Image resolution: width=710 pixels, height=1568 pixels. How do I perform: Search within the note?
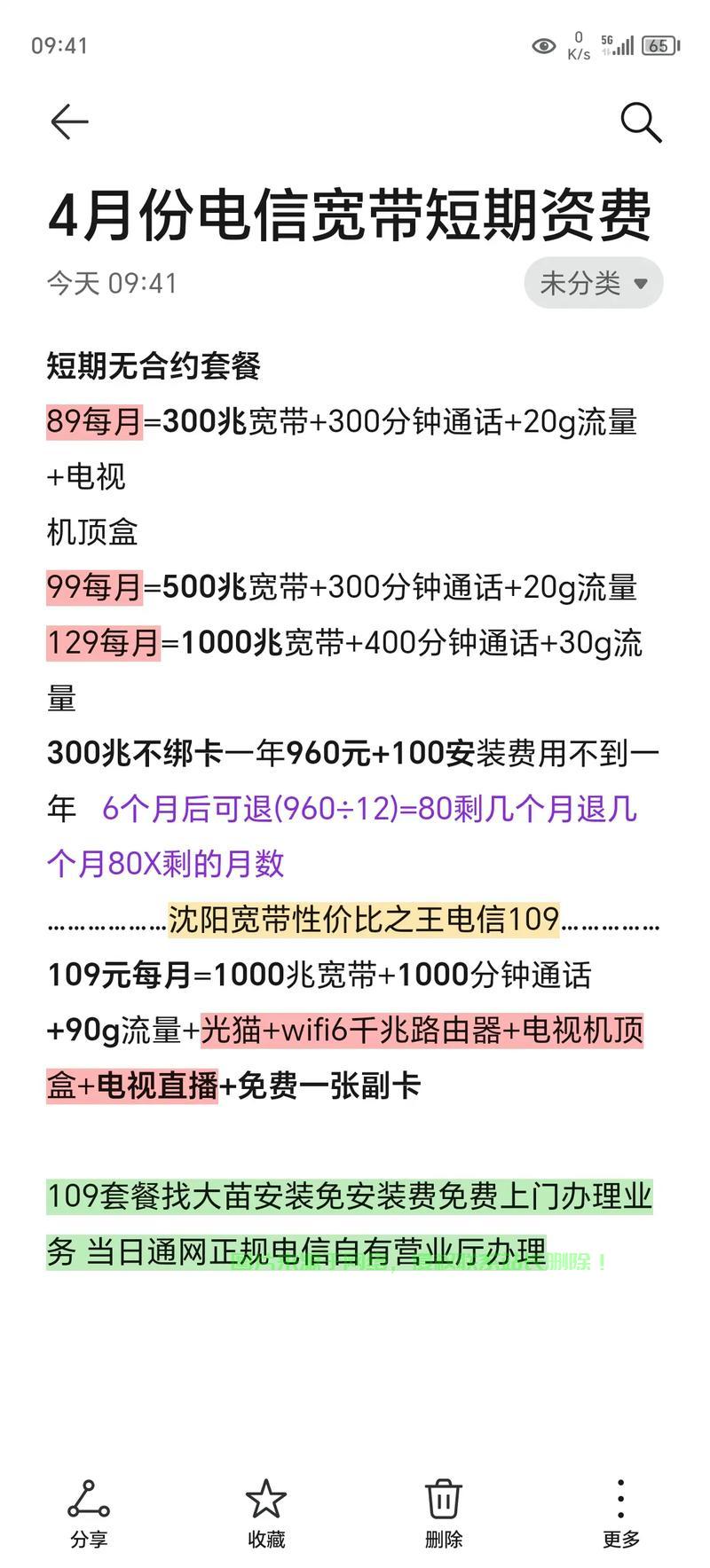click(x=641, y=122)
